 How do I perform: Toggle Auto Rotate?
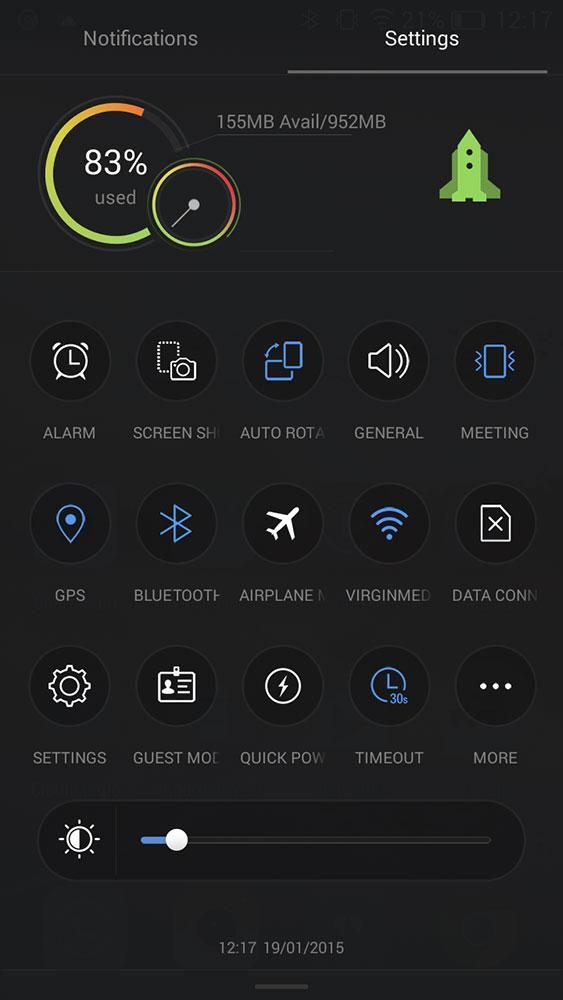(282, 361)
